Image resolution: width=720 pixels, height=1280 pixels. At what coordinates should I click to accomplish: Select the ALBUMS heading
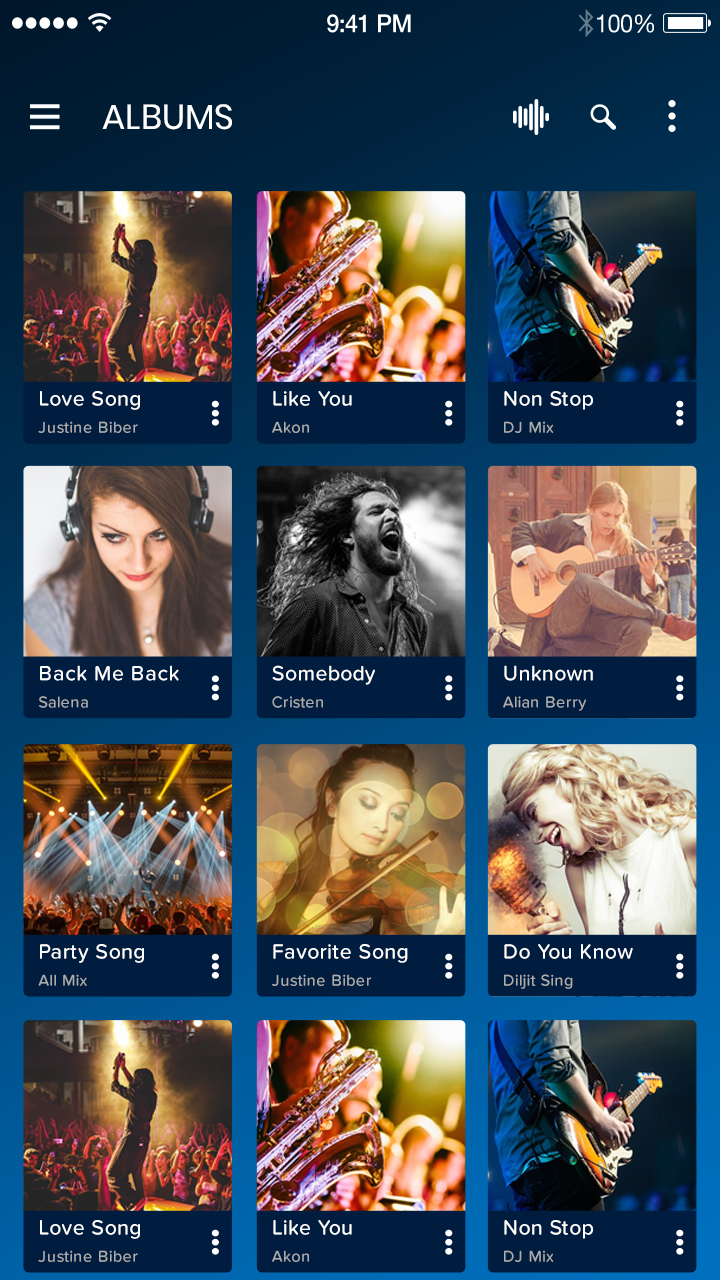(166, 117)
